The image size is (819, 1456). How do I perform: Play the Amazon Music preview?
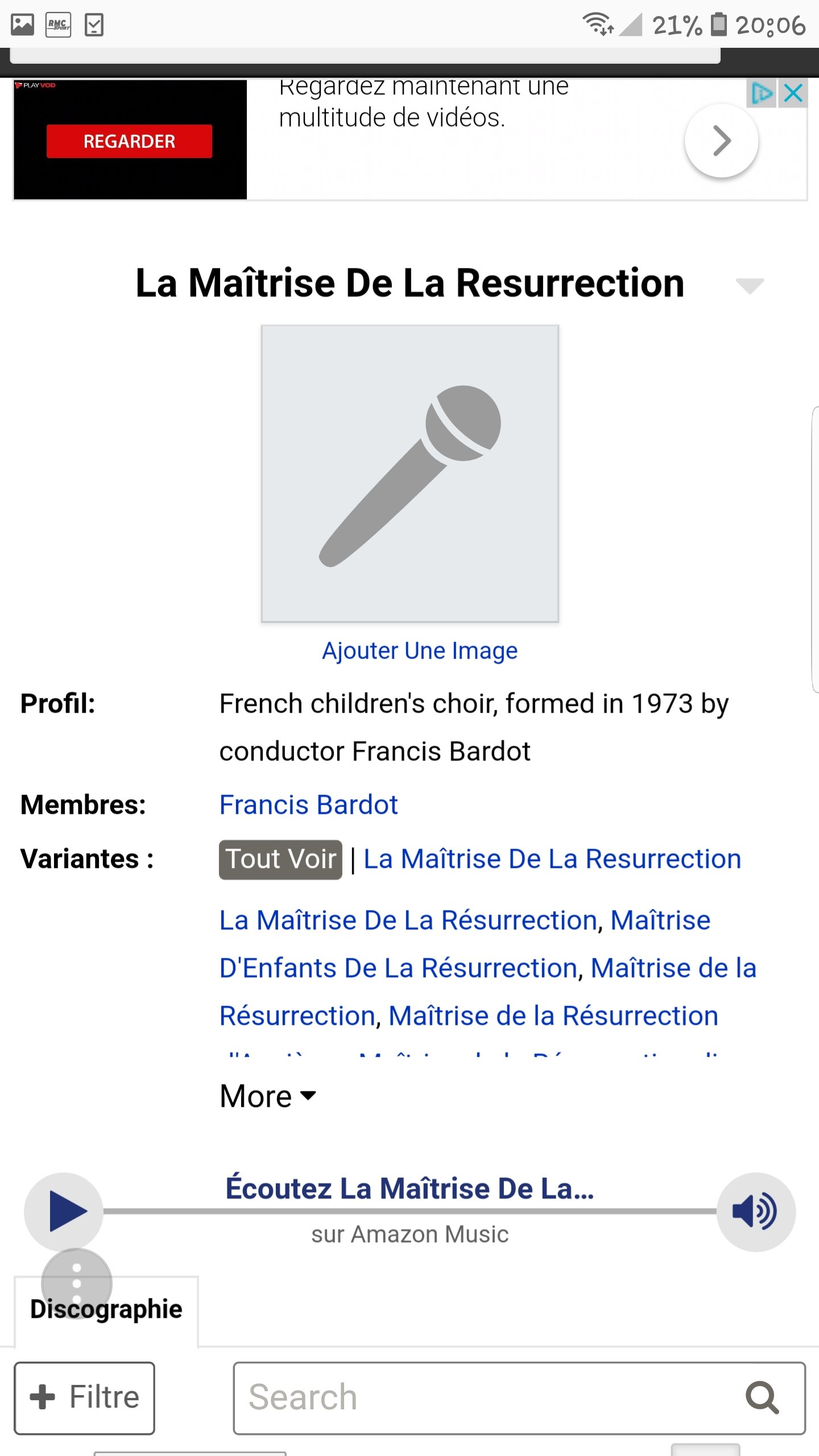click(64, 1211)
